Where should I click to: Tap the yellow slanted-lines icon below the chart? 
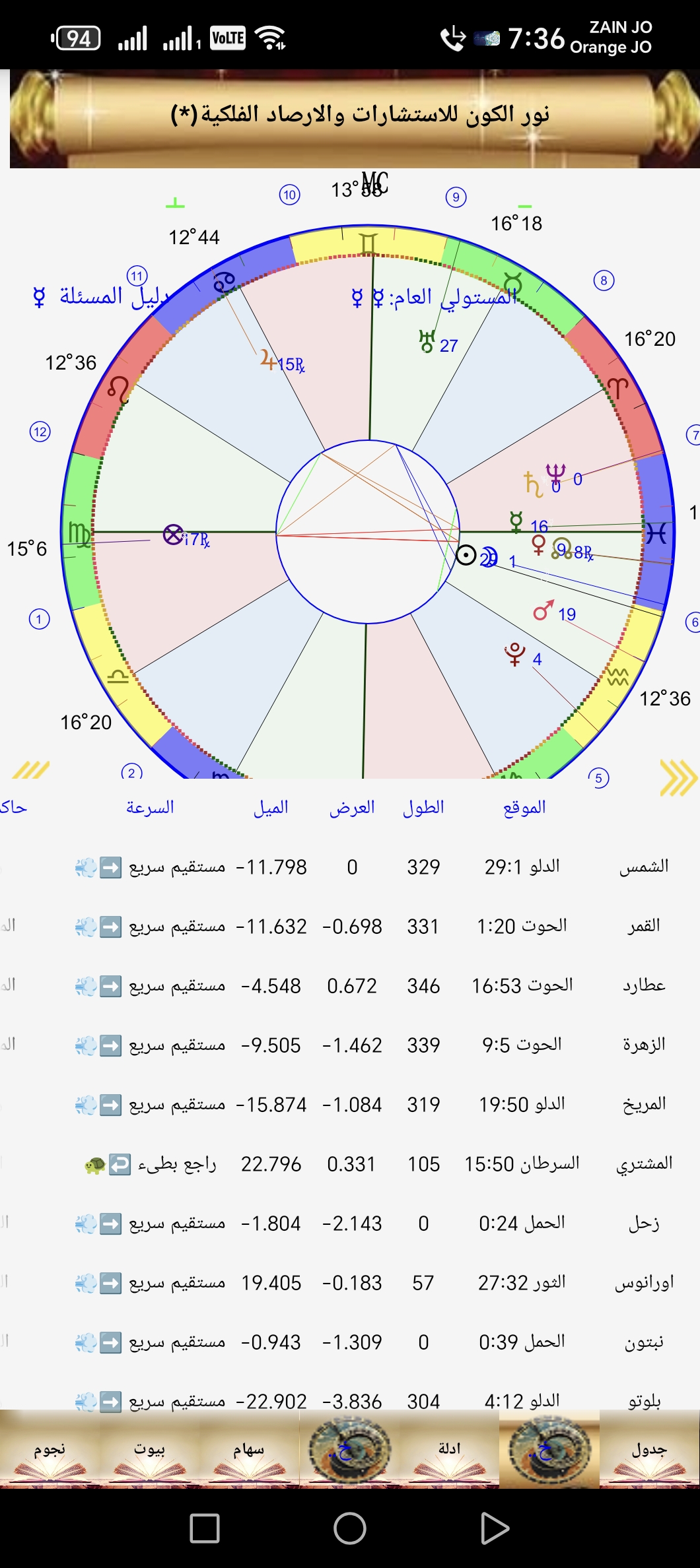point(30,770)
